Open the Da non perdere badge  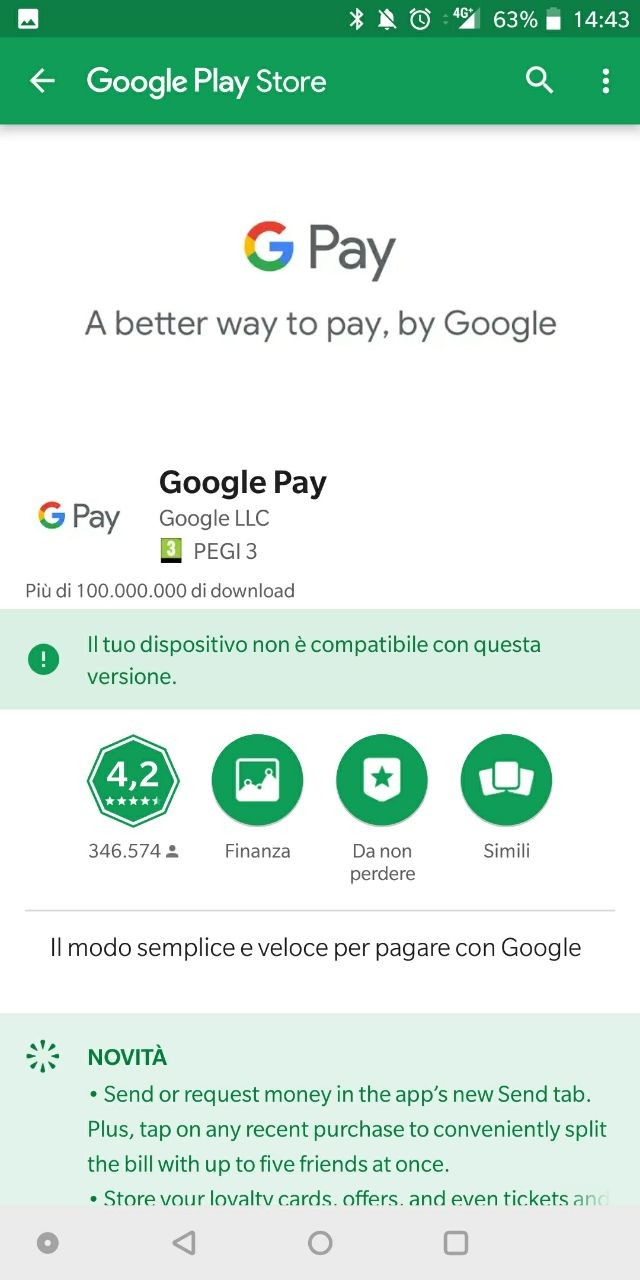(382, 781)
